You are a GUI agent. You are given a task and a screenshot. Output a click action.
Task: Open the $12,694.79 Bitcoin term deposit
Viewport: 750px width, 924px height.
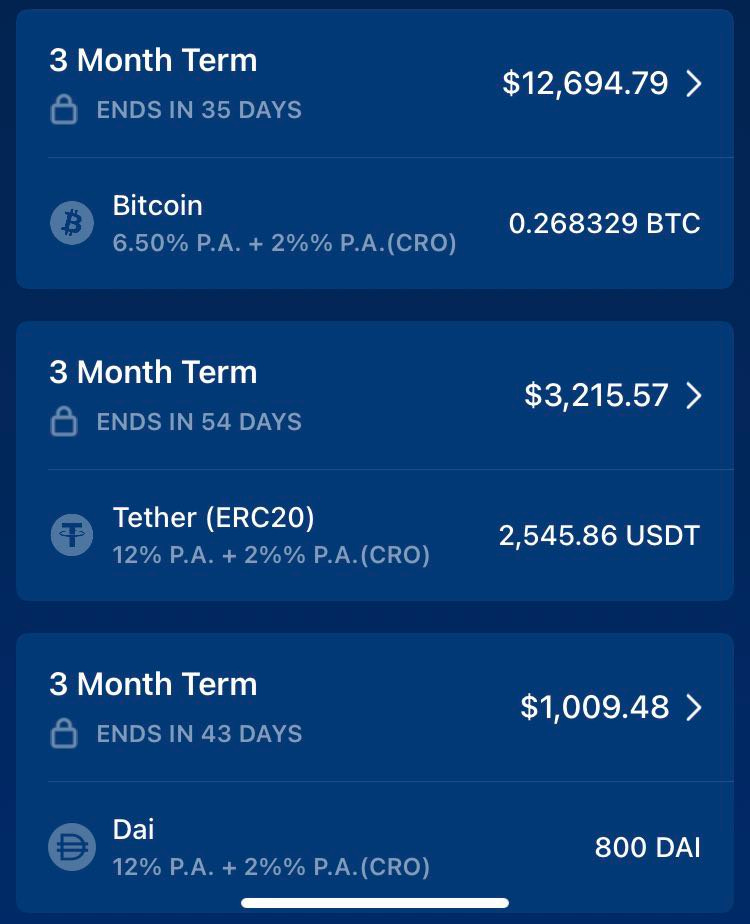tap(694, 84)
